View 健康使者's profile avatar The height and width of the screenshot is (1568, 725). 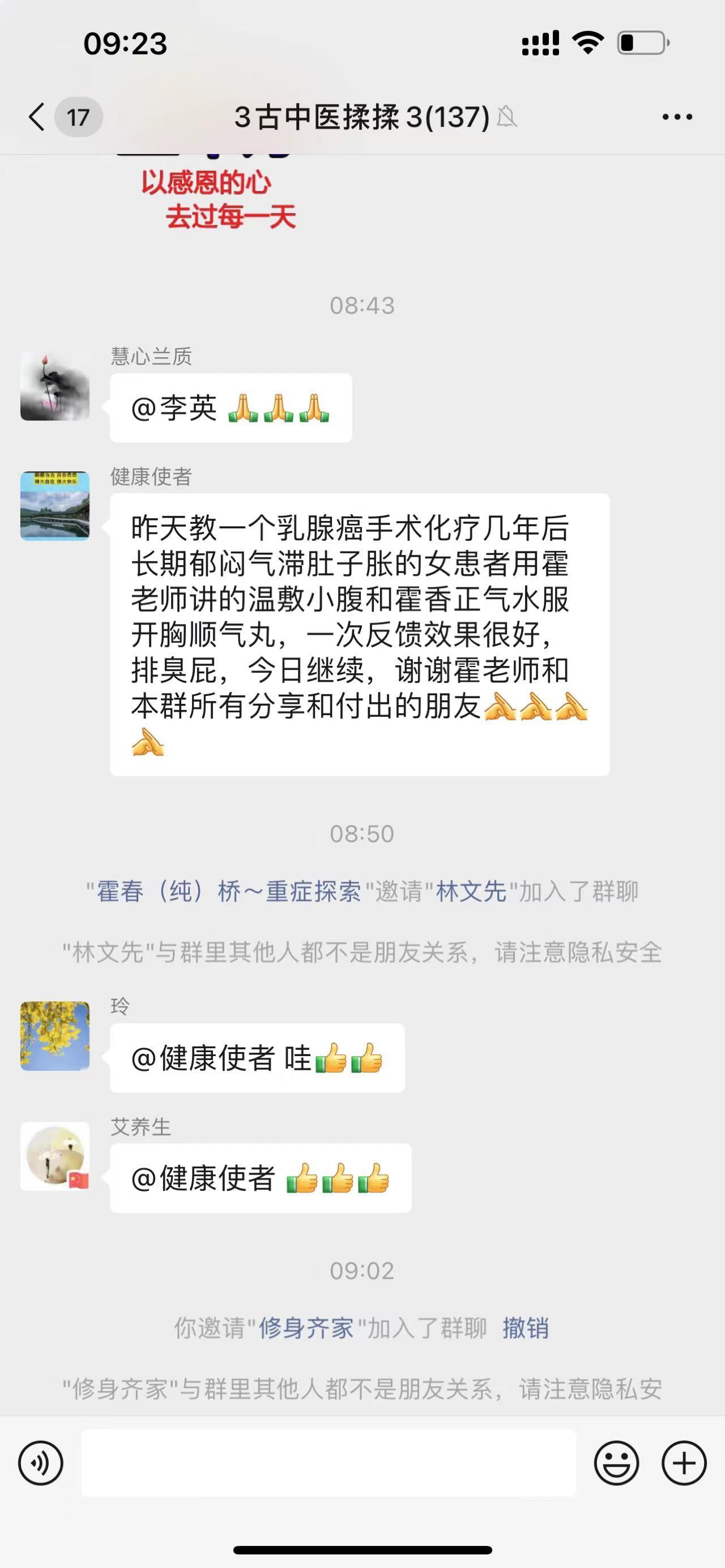55,506
